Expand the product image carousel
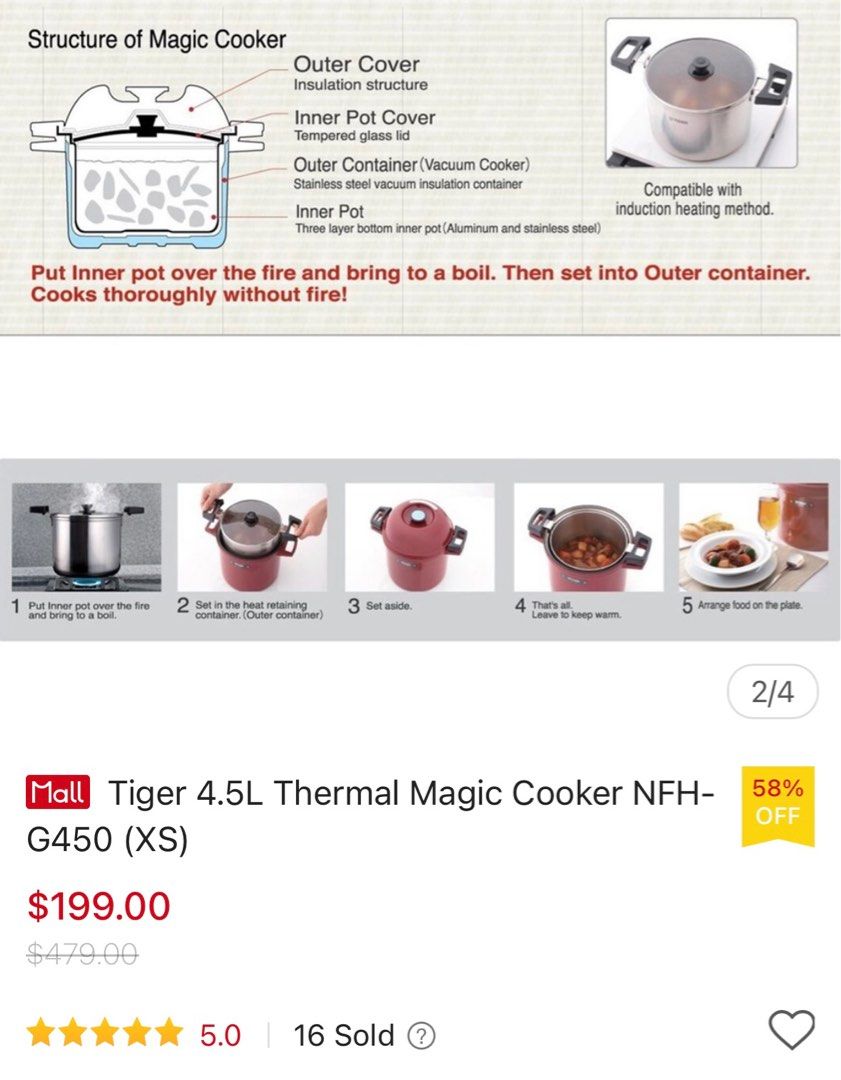Viewport: 841px width, 1080px height. click(x=420, y=550)
